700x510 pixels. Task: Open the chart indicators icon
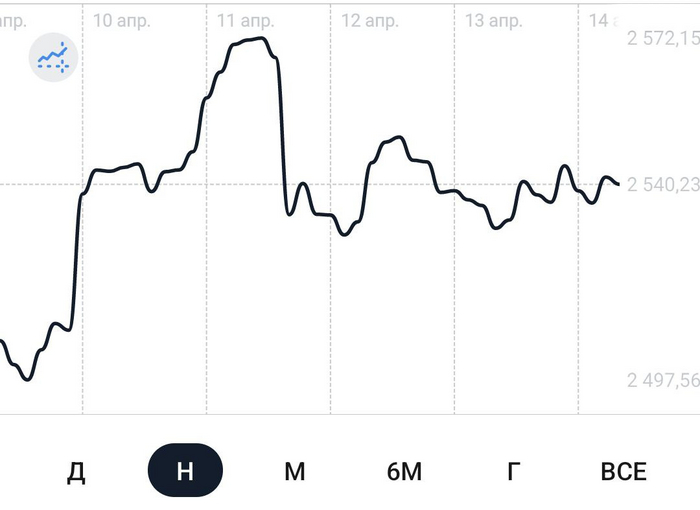[x=53, y=58]
